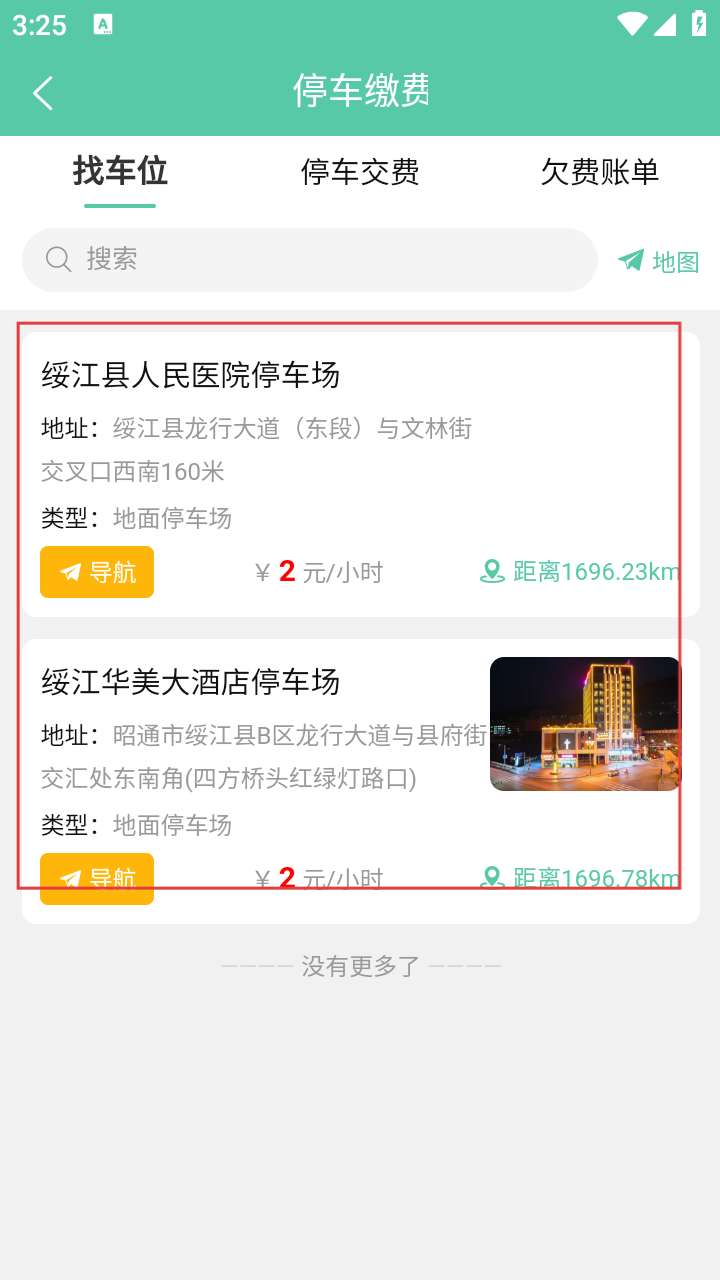Open the 欠费账单 tab
The image size is (720, 1280).
tap(600, 172)
